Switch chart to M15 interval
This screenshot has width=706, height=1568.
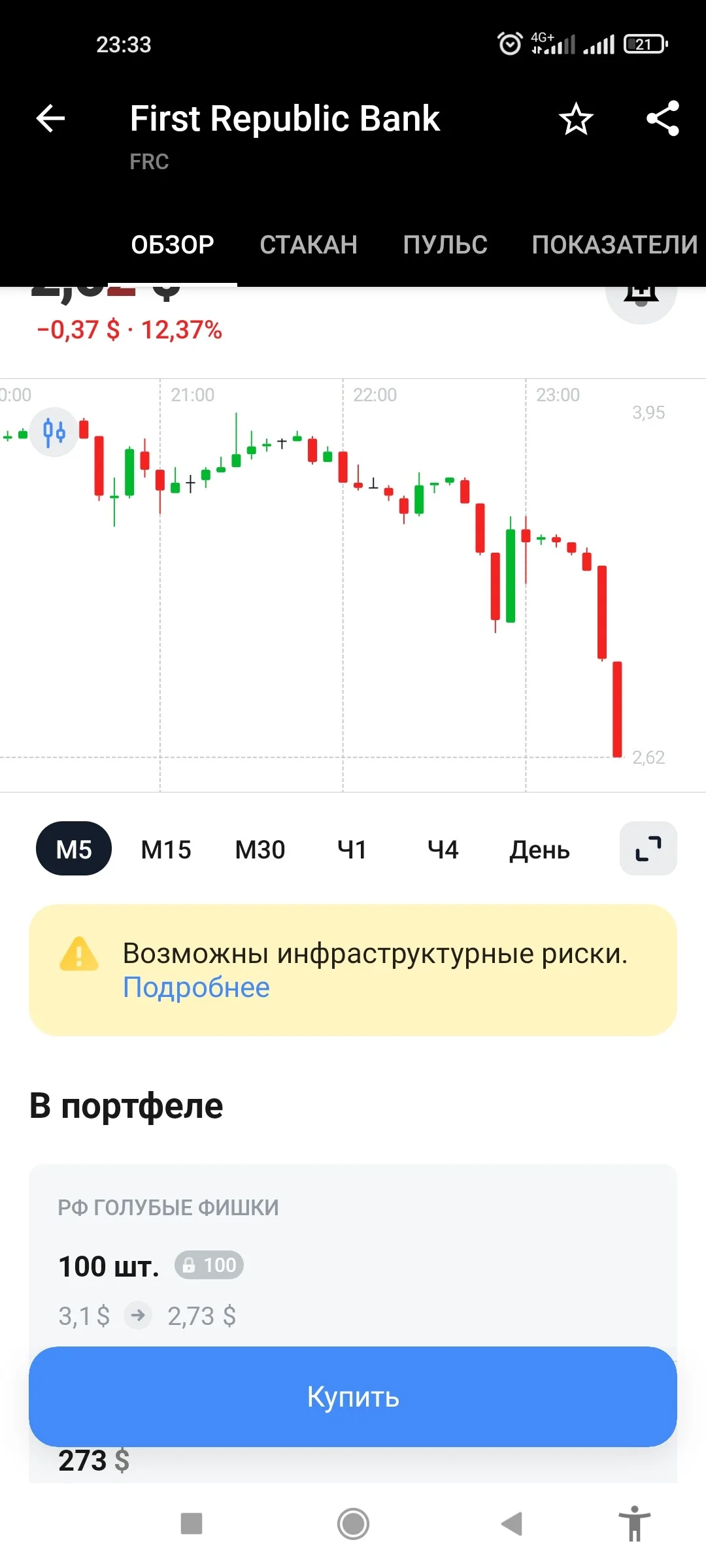tap(166, 849)
